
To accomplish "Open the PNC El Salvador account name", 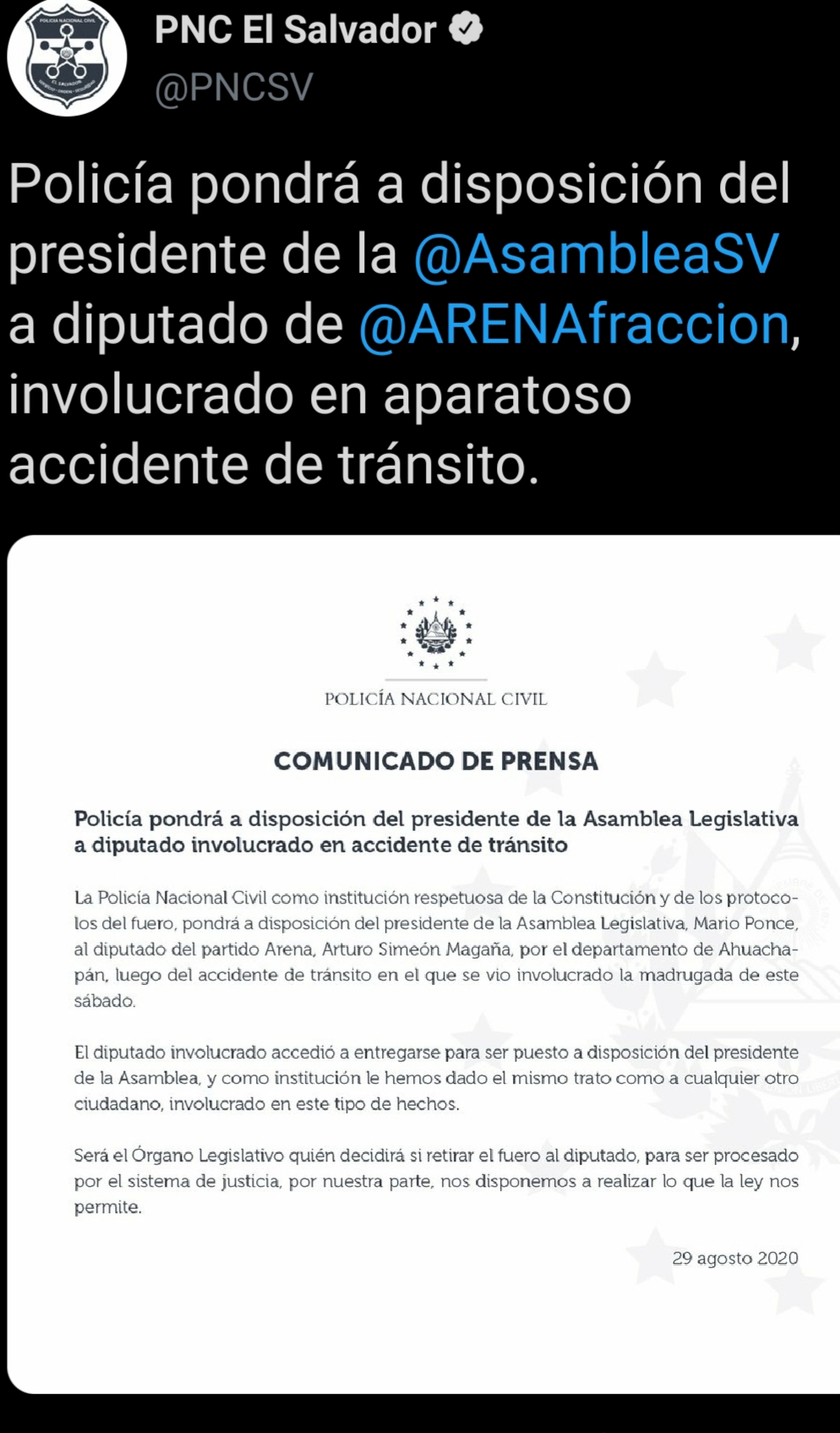I will (295, 30).
